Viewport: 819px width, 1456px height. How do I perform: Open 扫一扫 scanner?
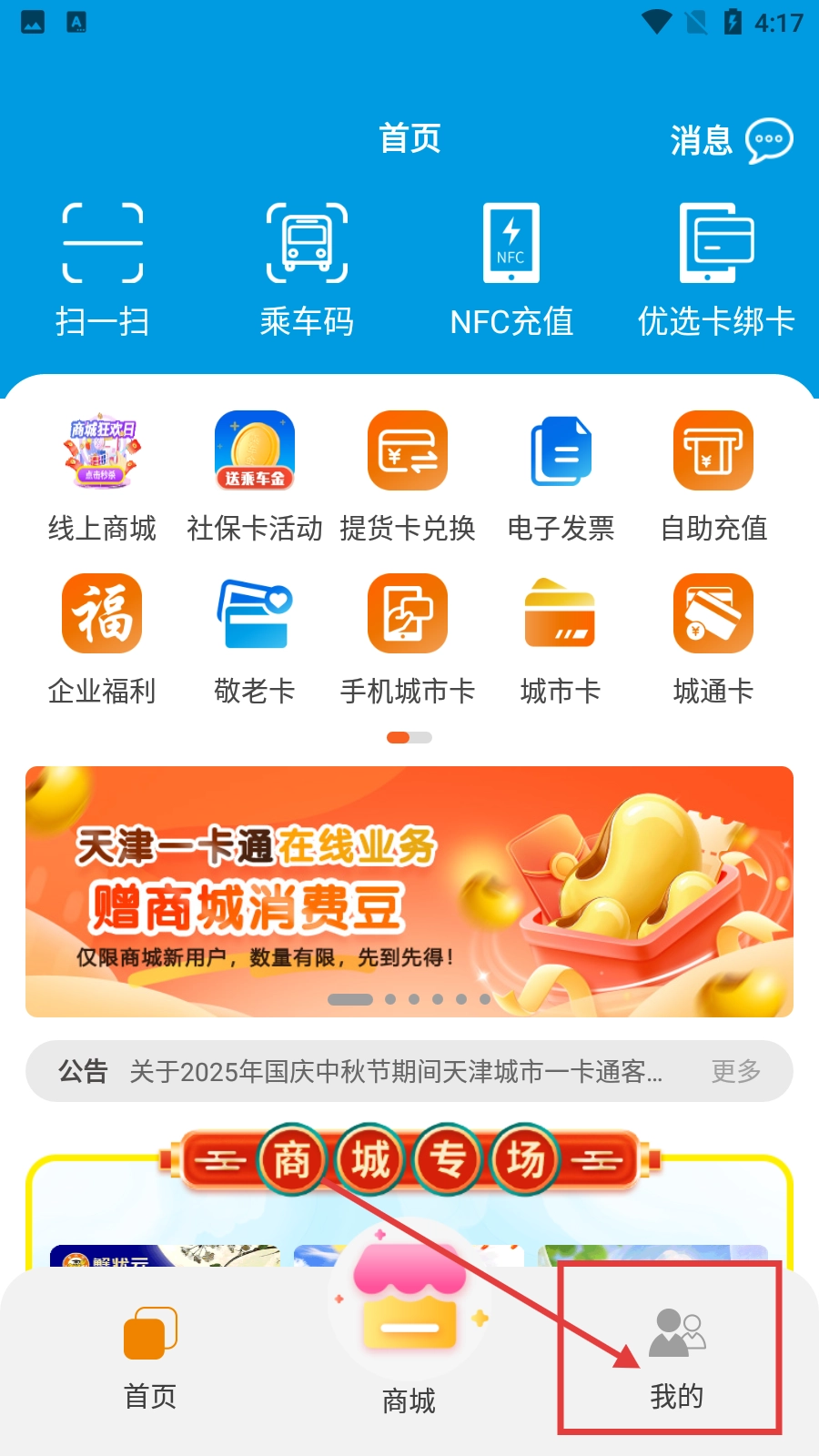point(102,269)
